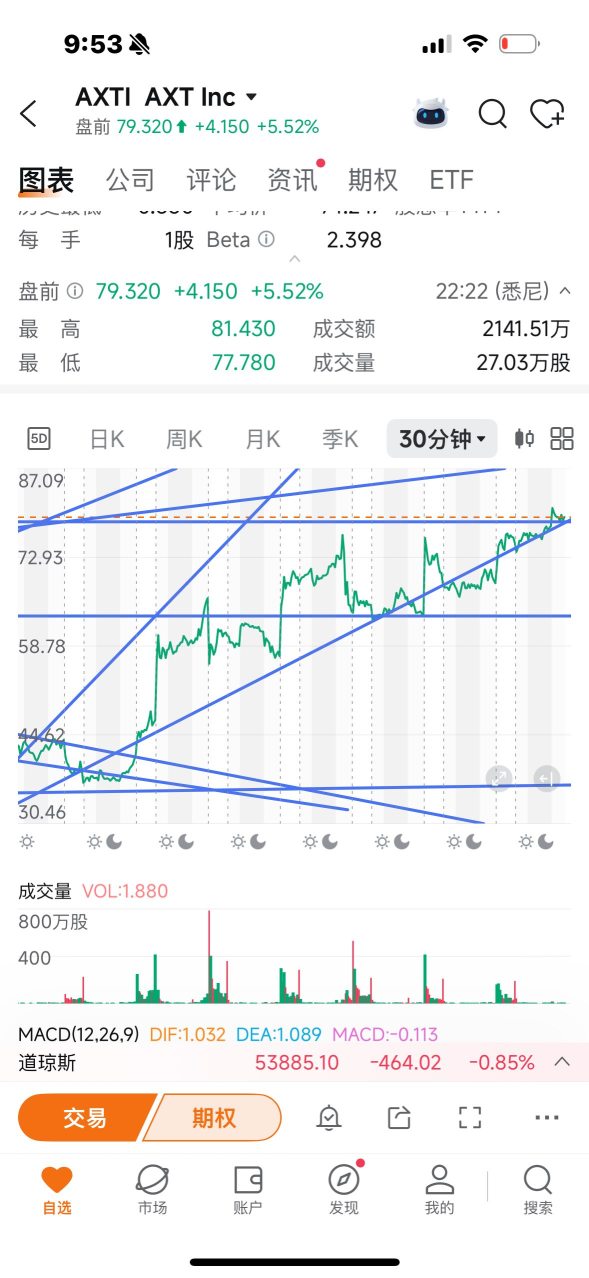Open the 资讯 tab

(292, 180)
